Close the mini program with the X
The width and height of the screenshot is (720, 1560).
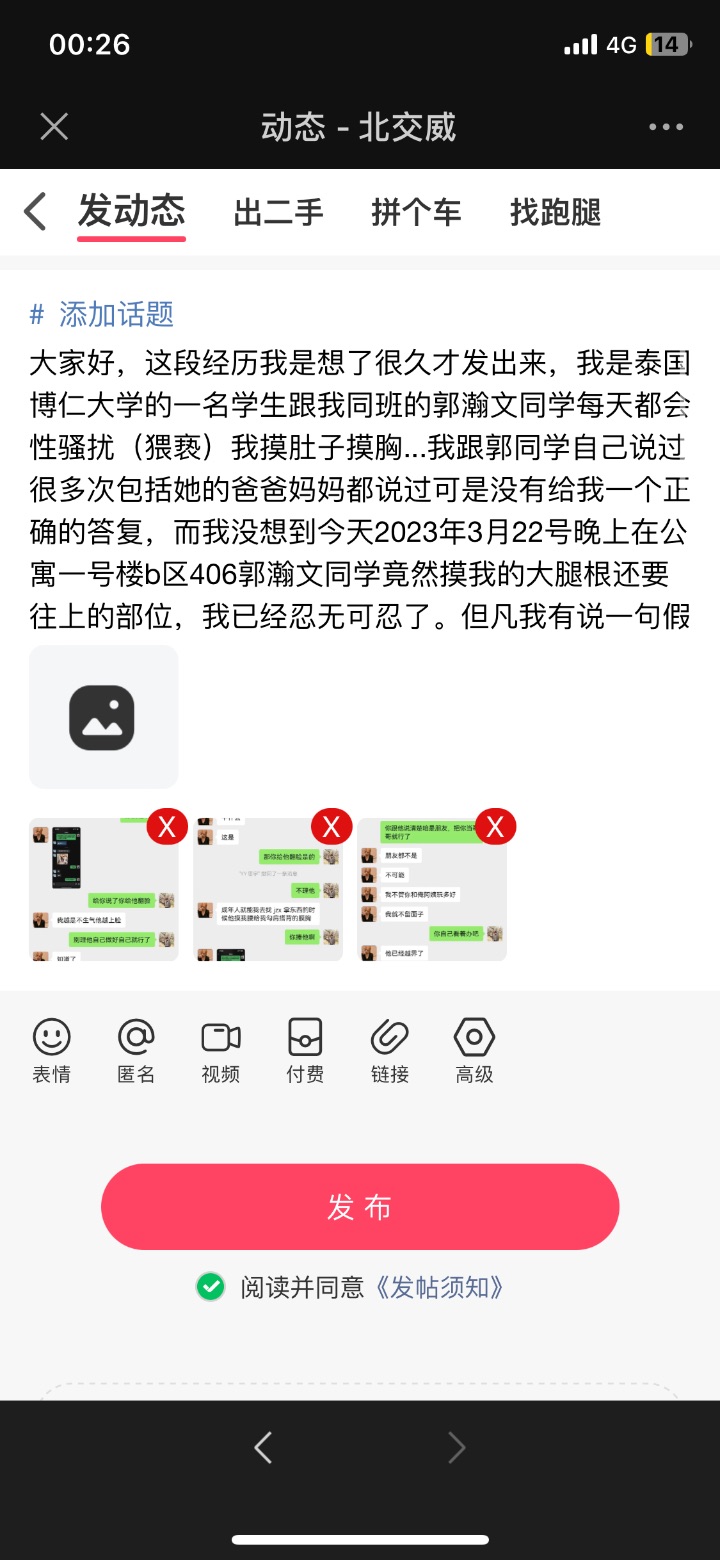coord(54,127)
